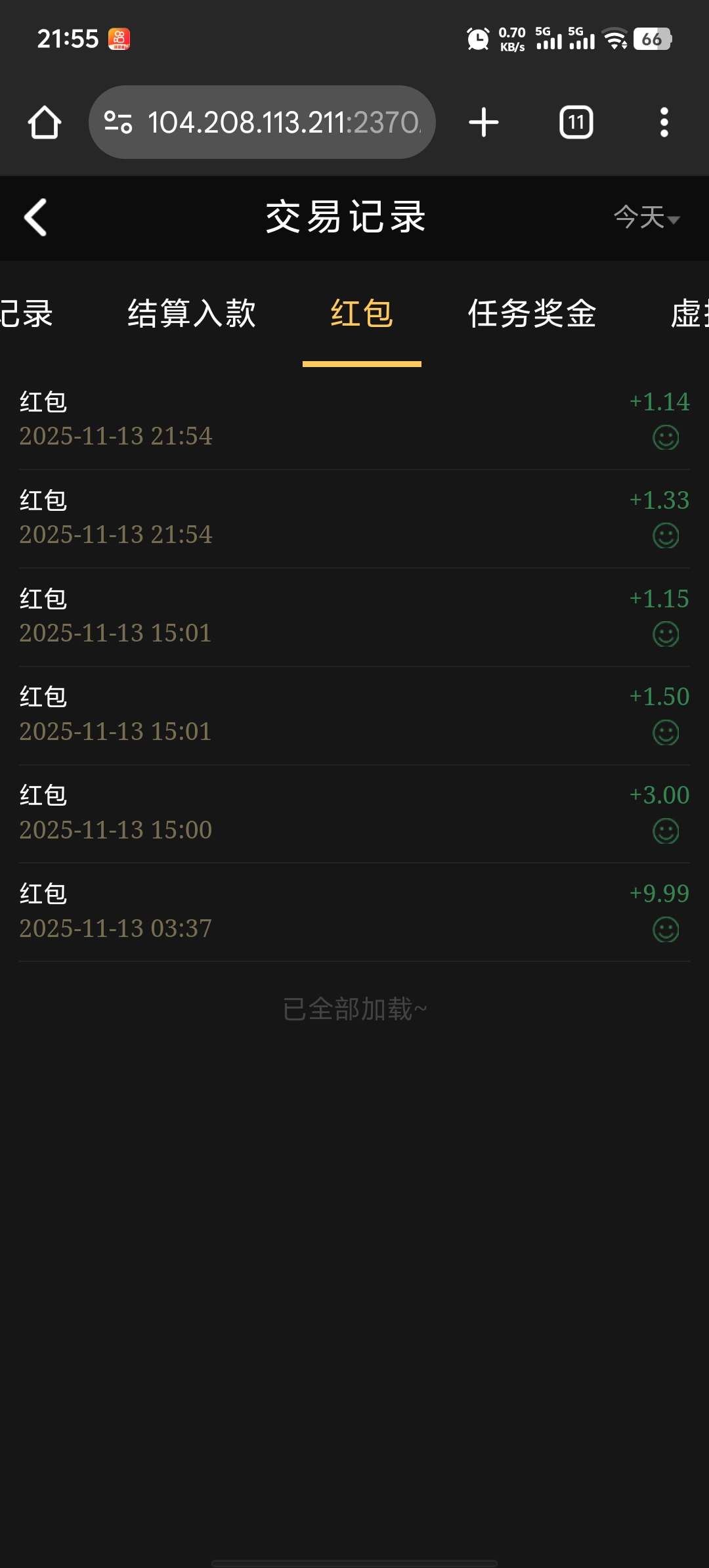Open the browser home page

[x=45, y=123]
